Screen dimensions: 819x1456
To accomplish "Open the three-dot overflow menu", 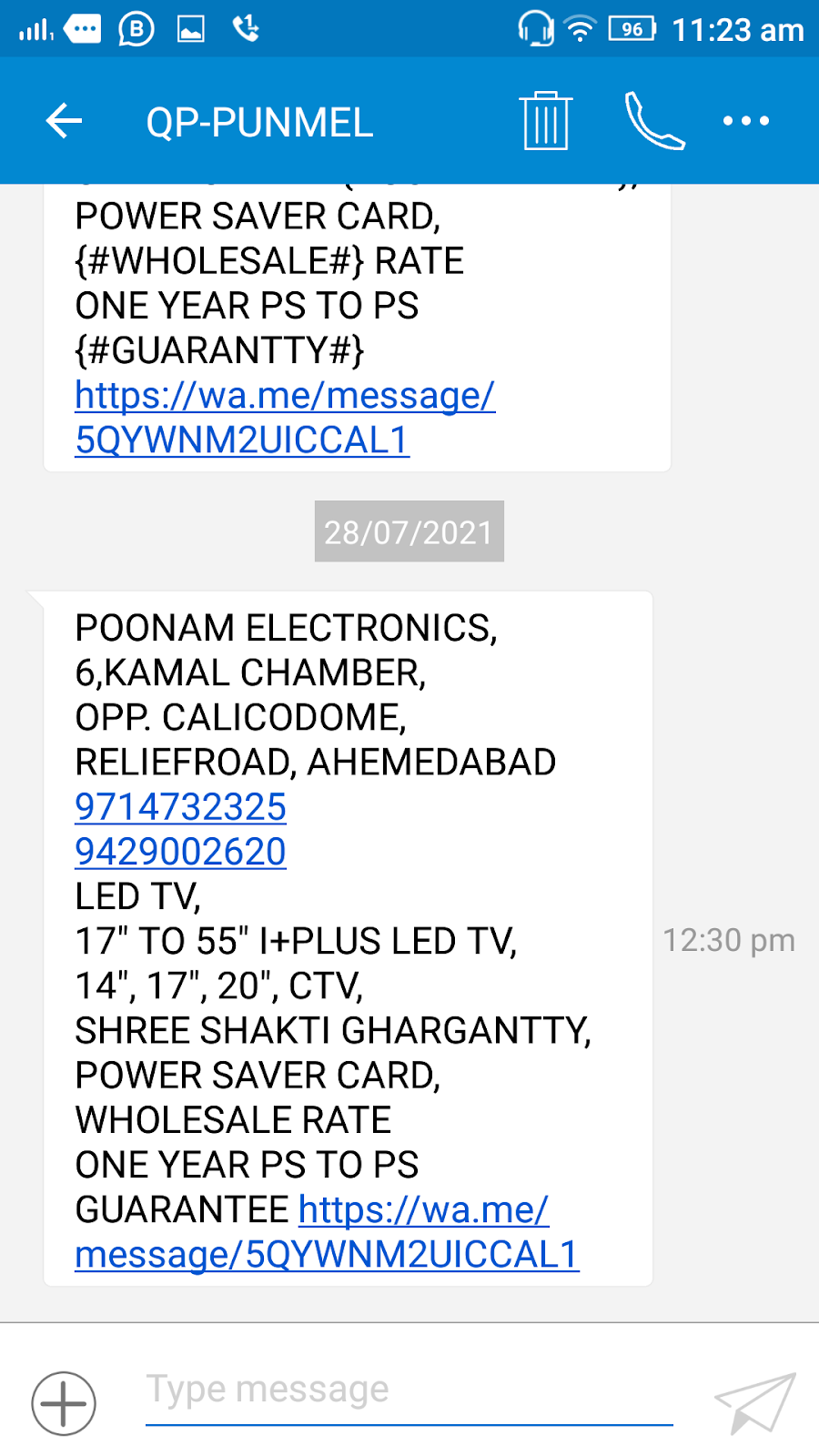I will (746, 120).
